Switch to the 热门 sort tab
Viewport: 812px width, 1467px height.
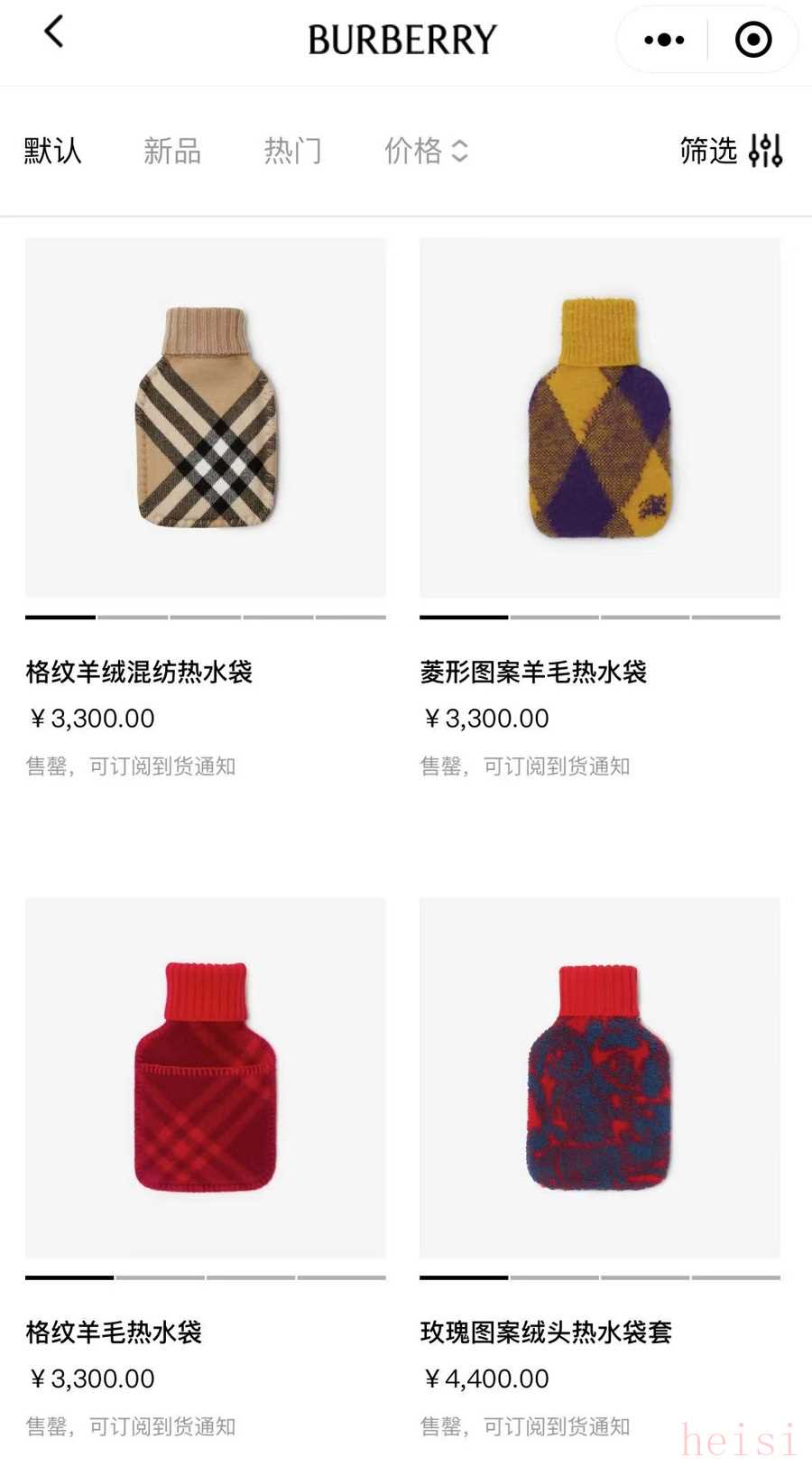tap(292, 151)
